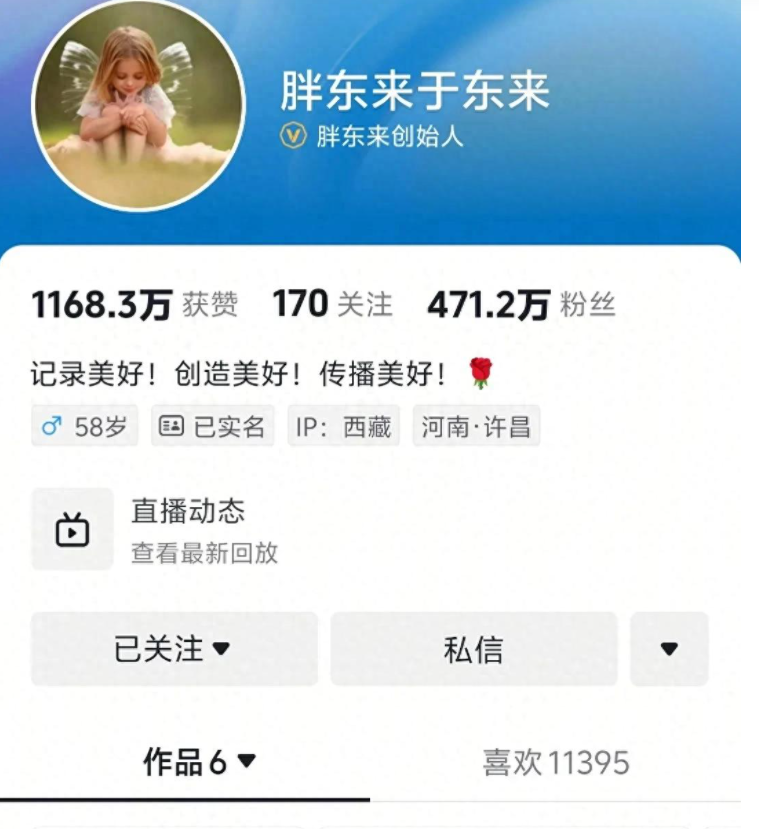
Task: Expand the dropdown arrow next to 私信
Action: pos(669,649)
